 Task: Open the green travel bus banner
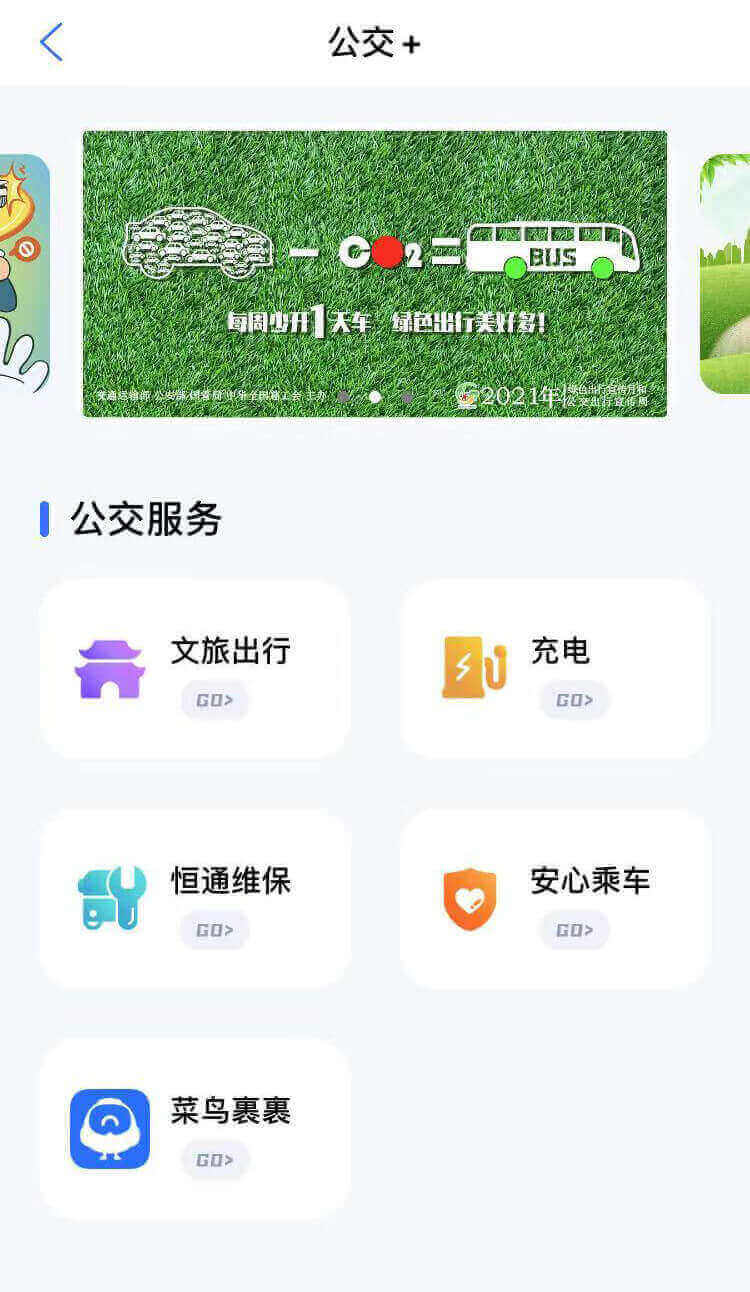pyautogui.click(x=374, y=273)
